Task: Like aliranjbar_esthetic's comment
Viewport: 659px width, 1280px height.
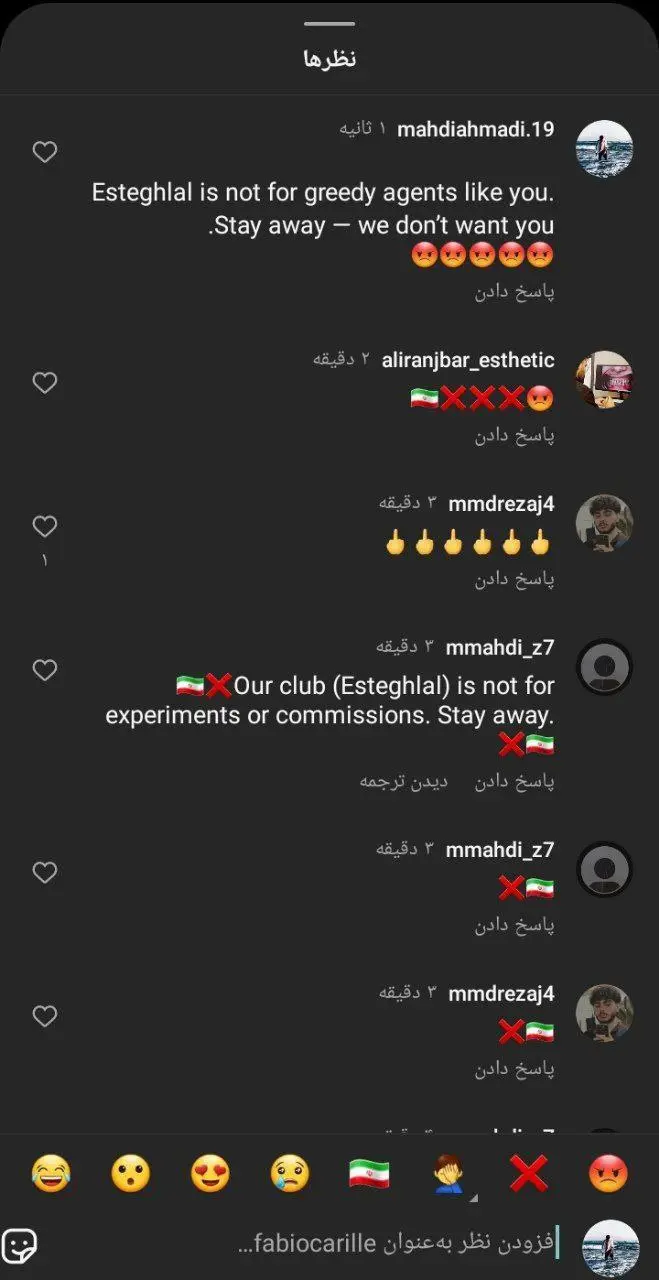Action: (x=45, y=383)
